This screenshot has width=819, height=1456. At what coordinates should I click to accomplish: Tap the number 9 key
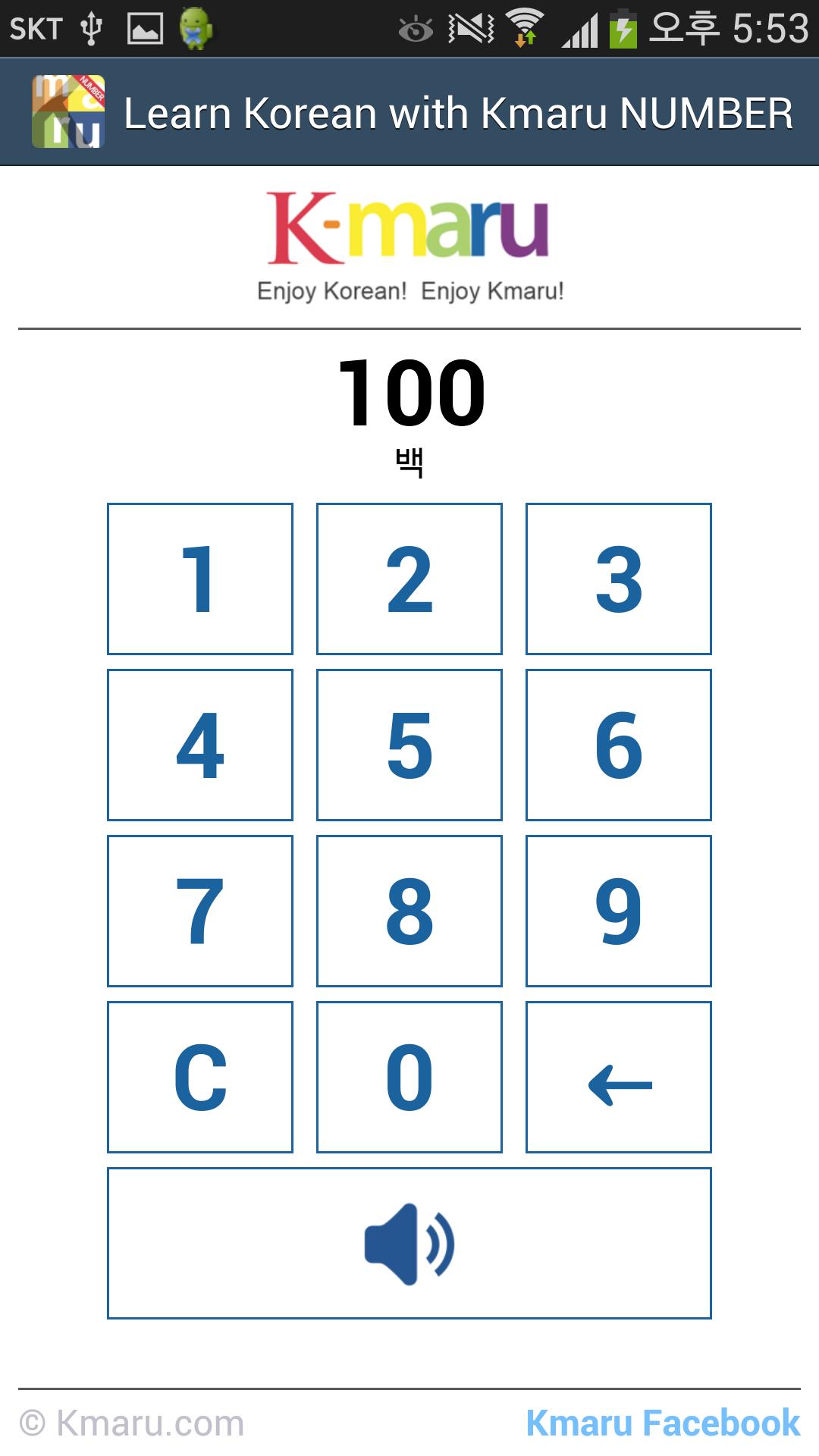coord(617,912)
